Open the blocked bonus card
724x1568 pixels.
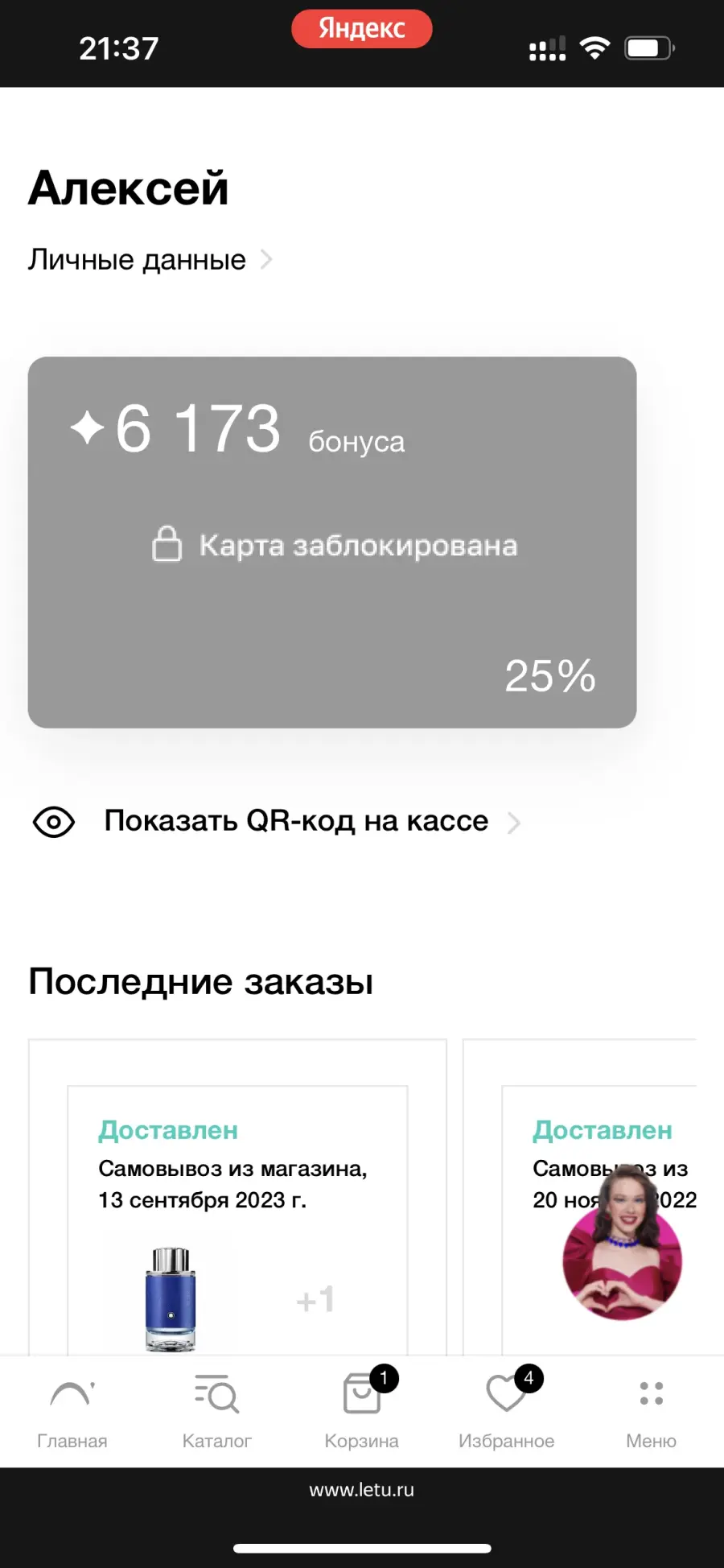332,543
